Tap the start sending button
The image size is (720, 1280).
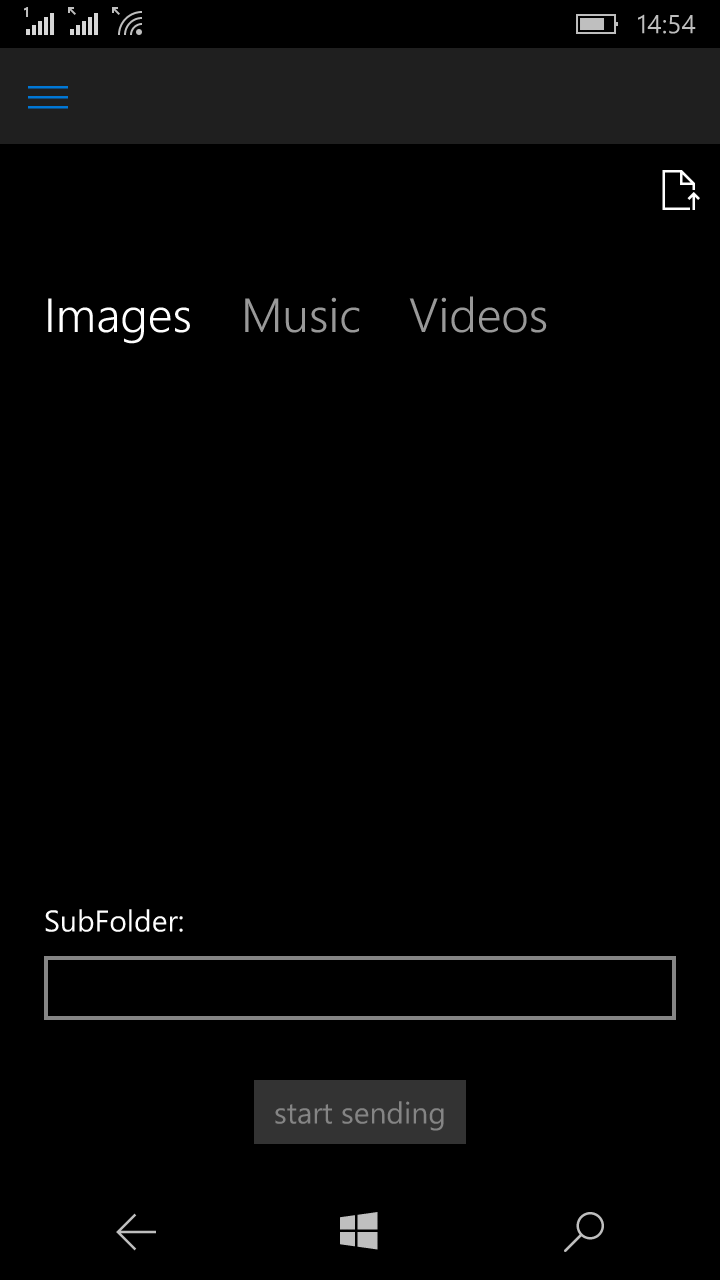click(360, 1112)
